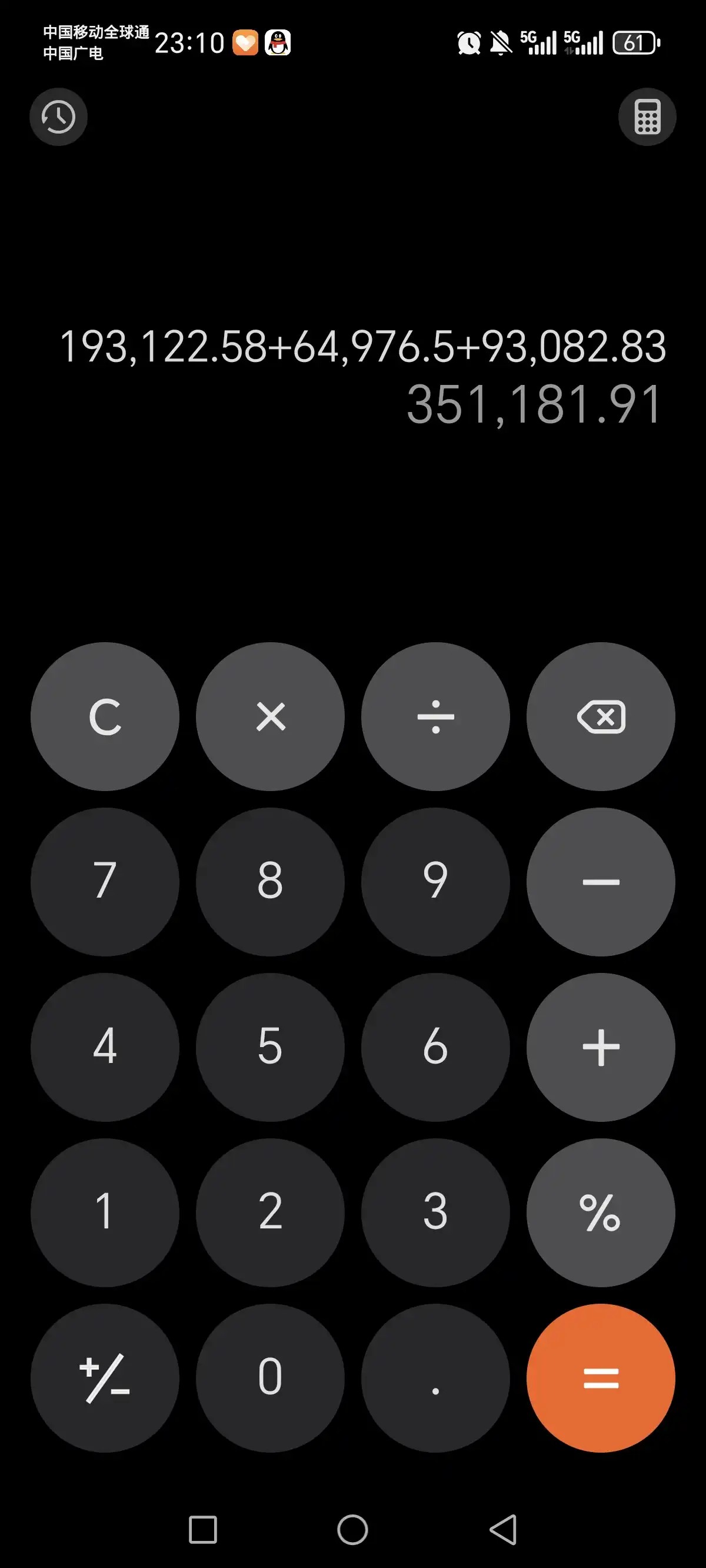This screenshot has width=706, height=1568.
Task: Enter the digit 4
Action: point(105,1047)
